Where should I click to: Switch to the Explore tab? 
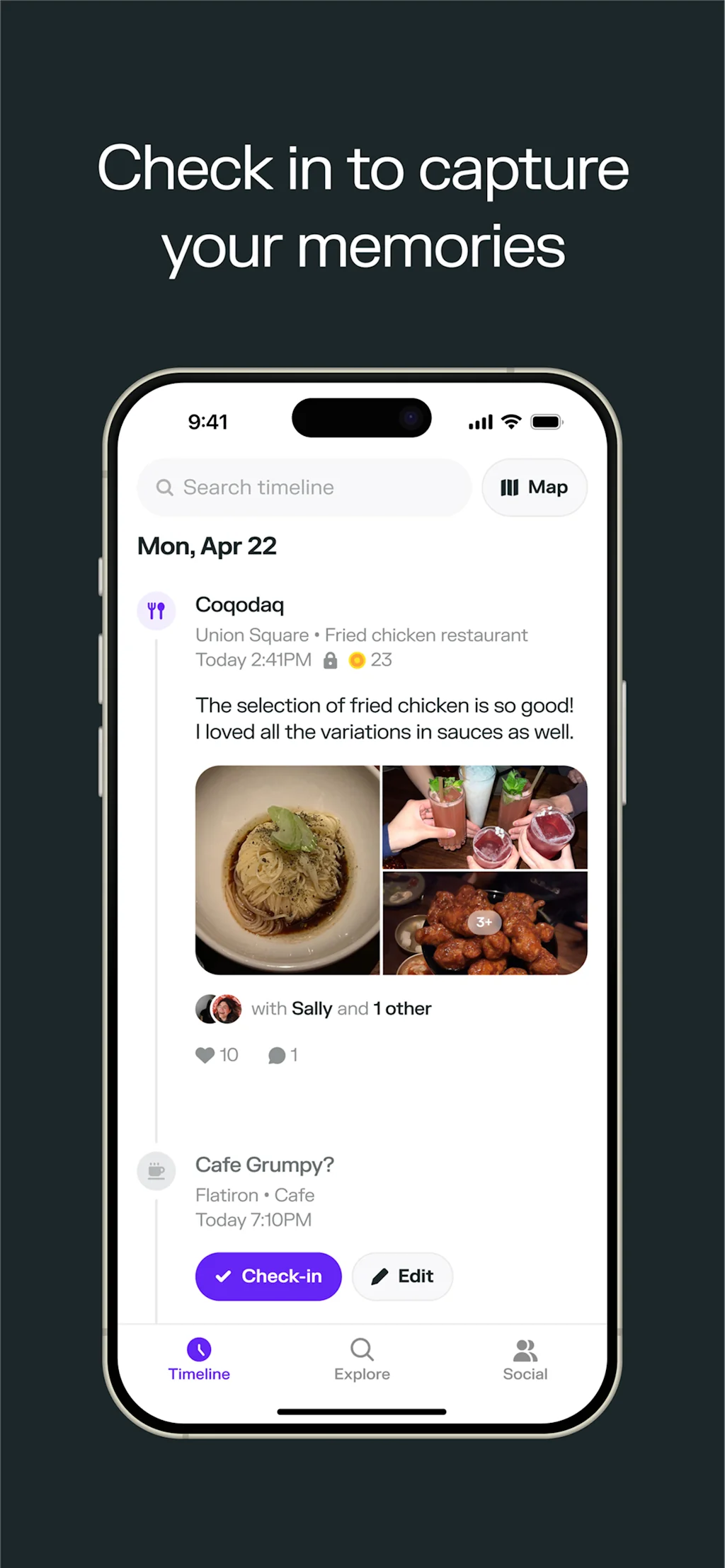point(362,1359)
